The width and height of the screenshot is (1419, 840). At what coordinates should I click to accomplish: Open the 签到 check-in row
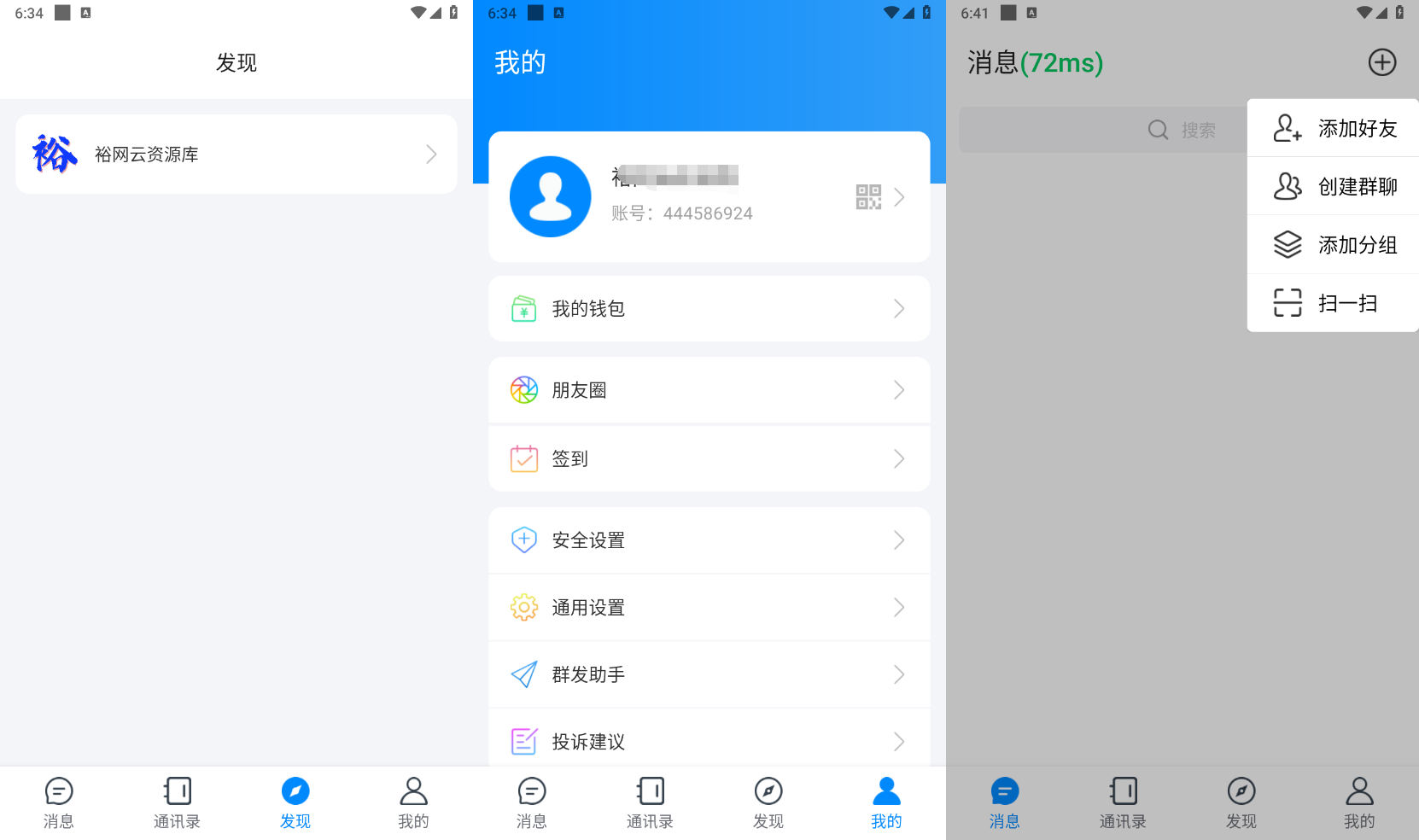coord(709,459)
